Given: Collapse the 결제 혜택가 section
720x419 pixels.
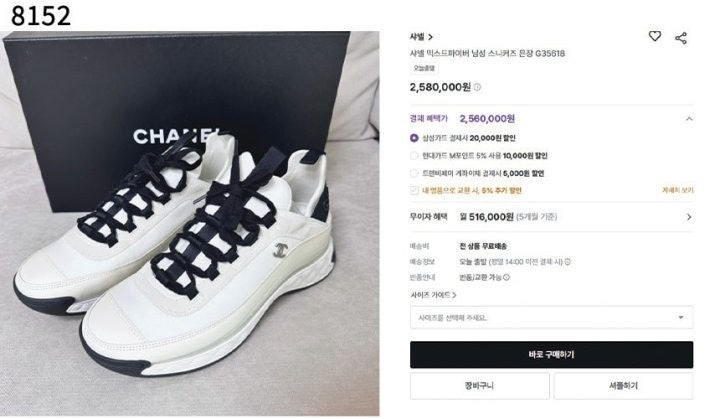Looking at the screenshot, I should coord(687,119).
